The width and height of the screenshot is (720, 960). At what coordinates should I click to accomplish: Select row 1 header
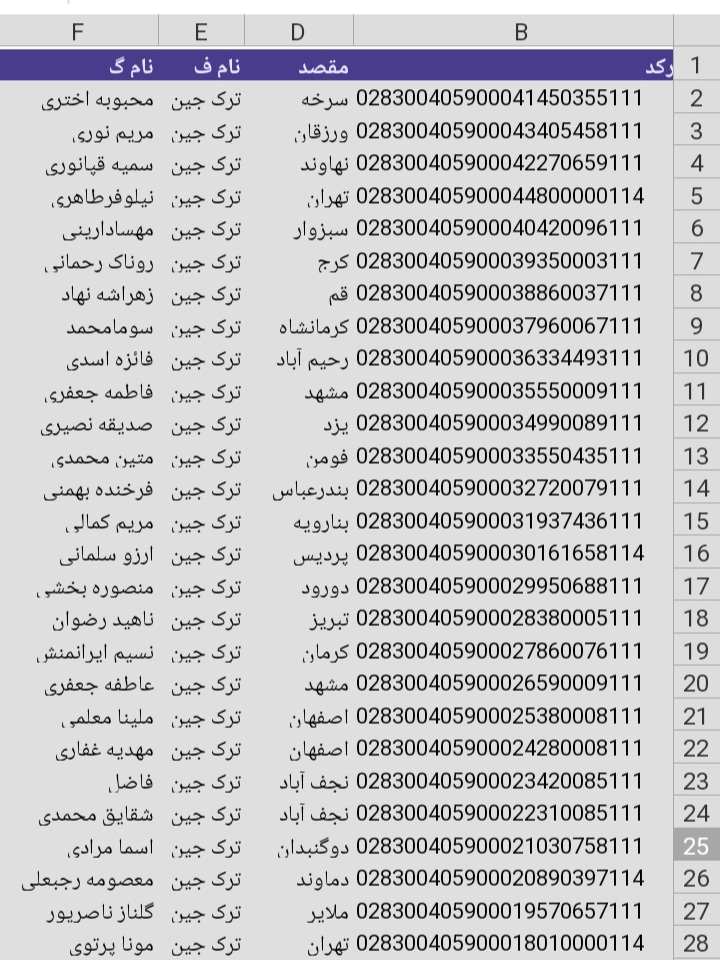point(696,66)
